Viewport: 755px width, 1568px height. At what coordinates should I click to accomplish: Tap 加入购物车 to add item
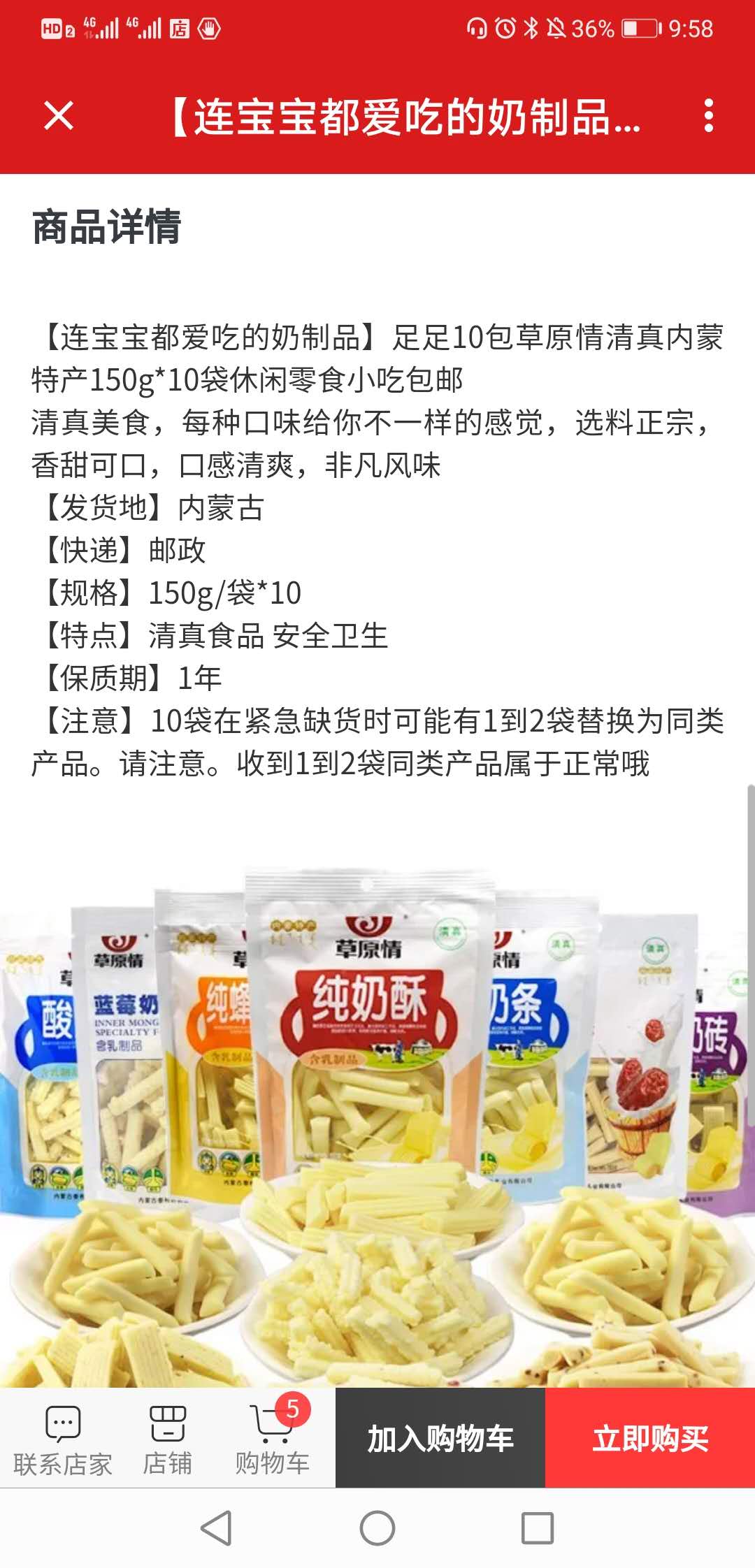[440, 1438]
